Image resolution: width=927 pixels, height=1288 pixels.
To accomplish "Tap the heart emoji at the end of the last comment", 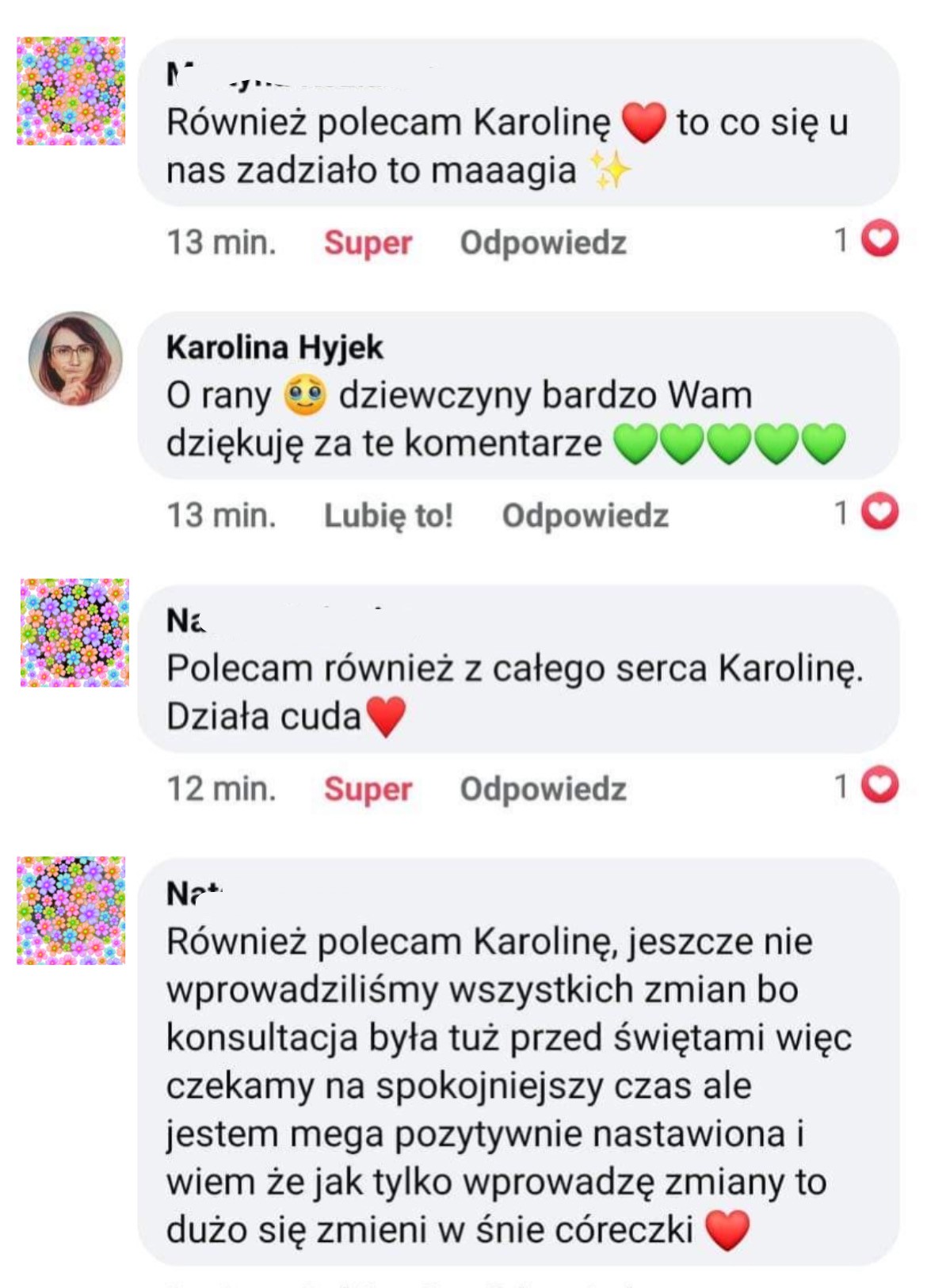I will point(725,1231).
